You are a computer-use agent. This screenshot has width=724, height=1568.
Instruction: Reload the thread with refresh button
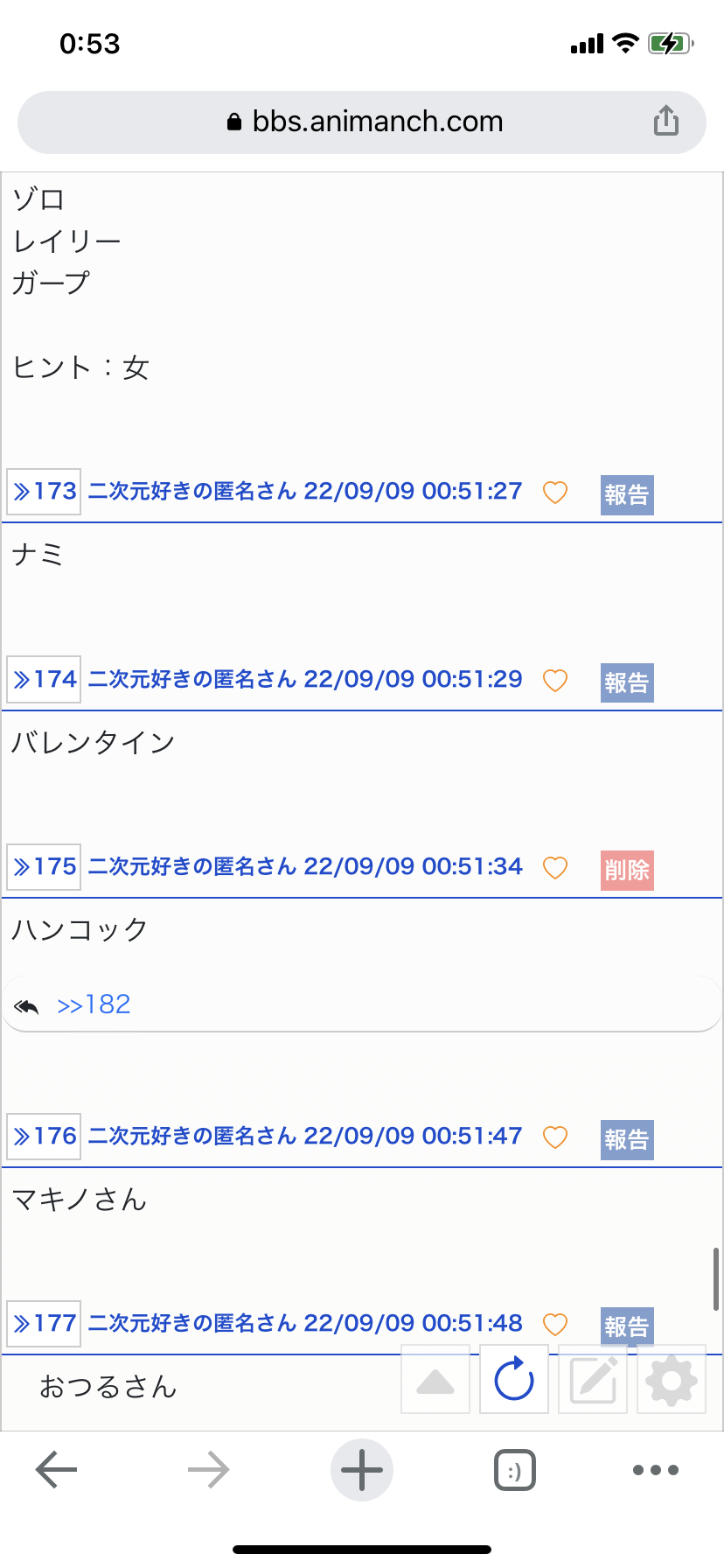coord(514,1379)
